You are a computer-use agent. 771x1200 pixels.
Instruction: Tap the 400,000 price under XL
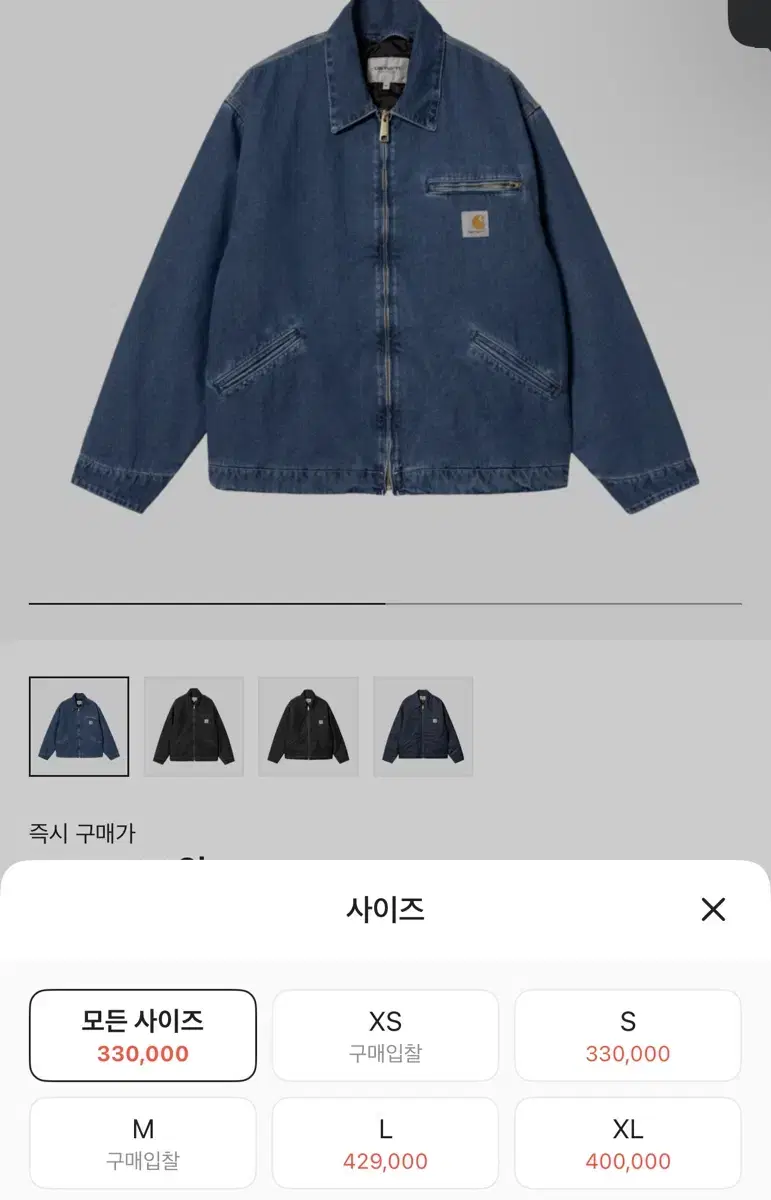(628, 1160)
